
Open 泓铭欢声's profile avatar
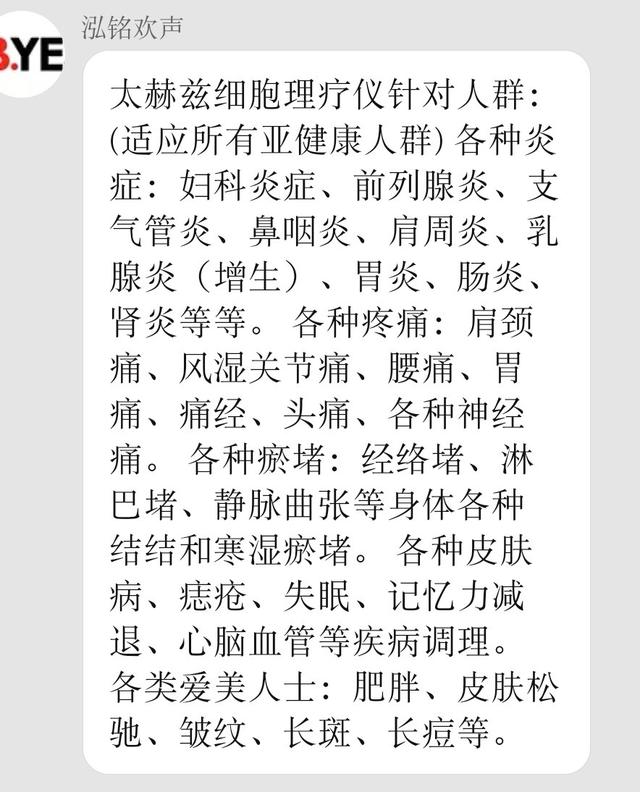(x=28, y=50)
